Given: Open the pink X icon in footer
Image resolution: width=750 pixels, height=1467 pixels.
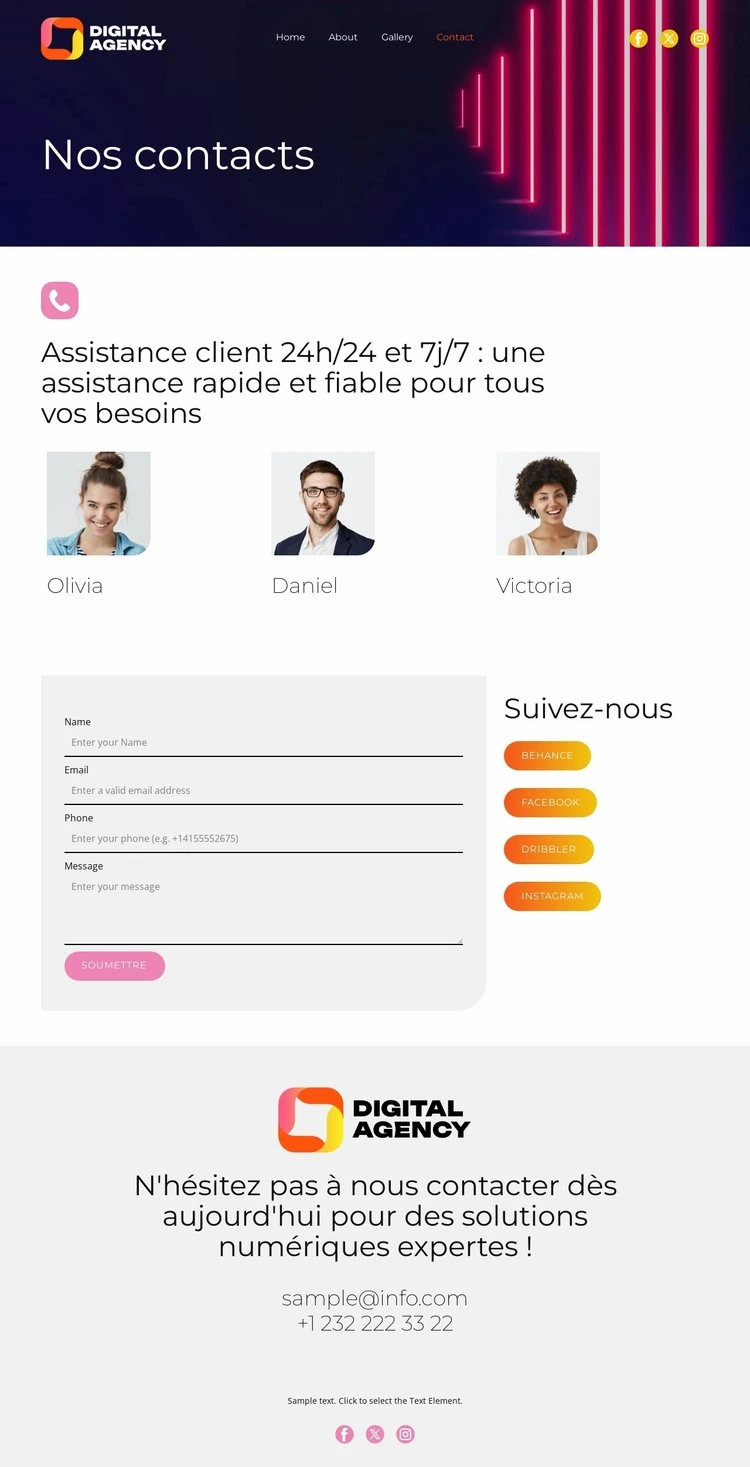Looking at the screenshot, I should point(375,1434).
